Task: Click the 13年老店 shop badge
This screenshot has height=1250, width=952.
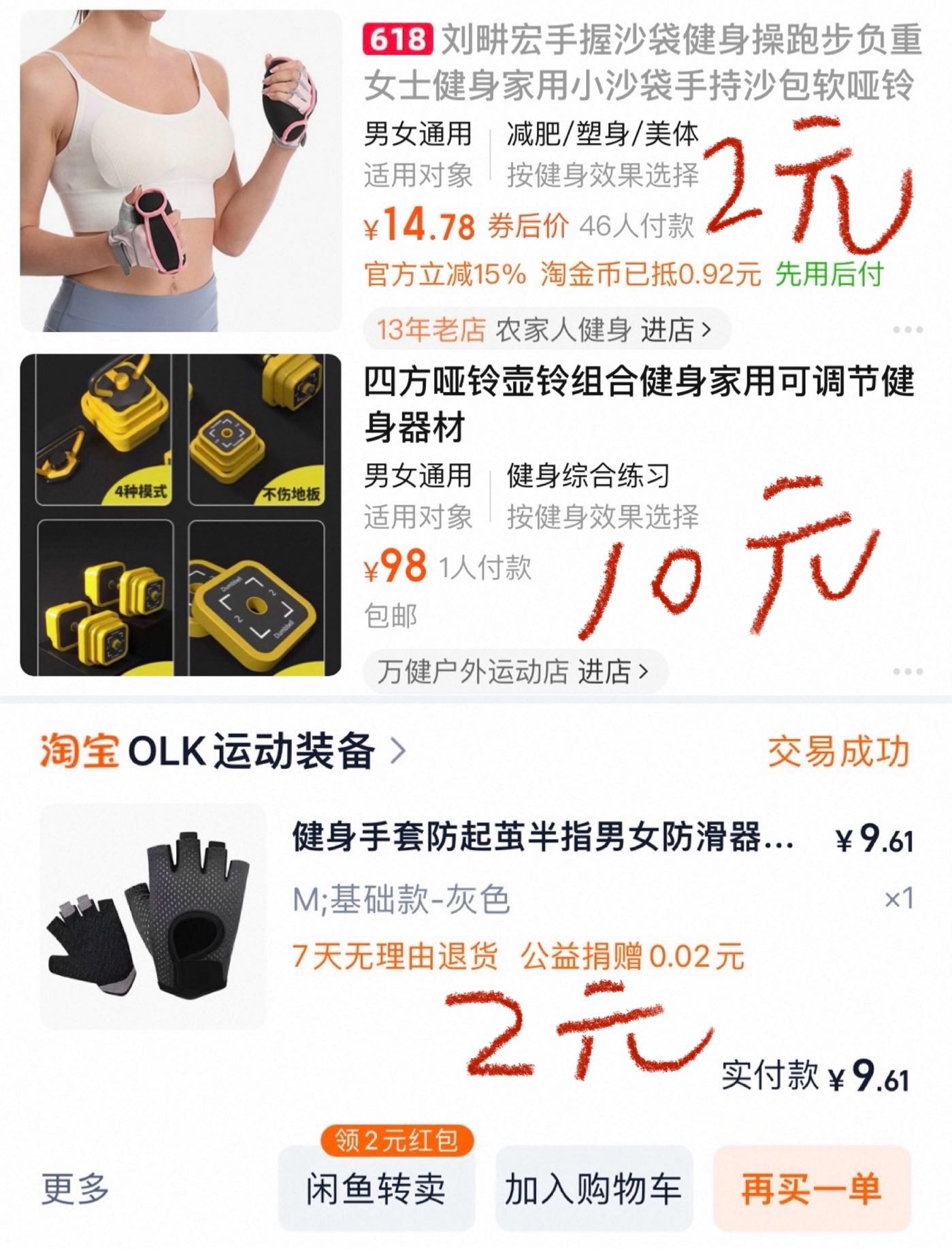Action: [x=430, y=329]
